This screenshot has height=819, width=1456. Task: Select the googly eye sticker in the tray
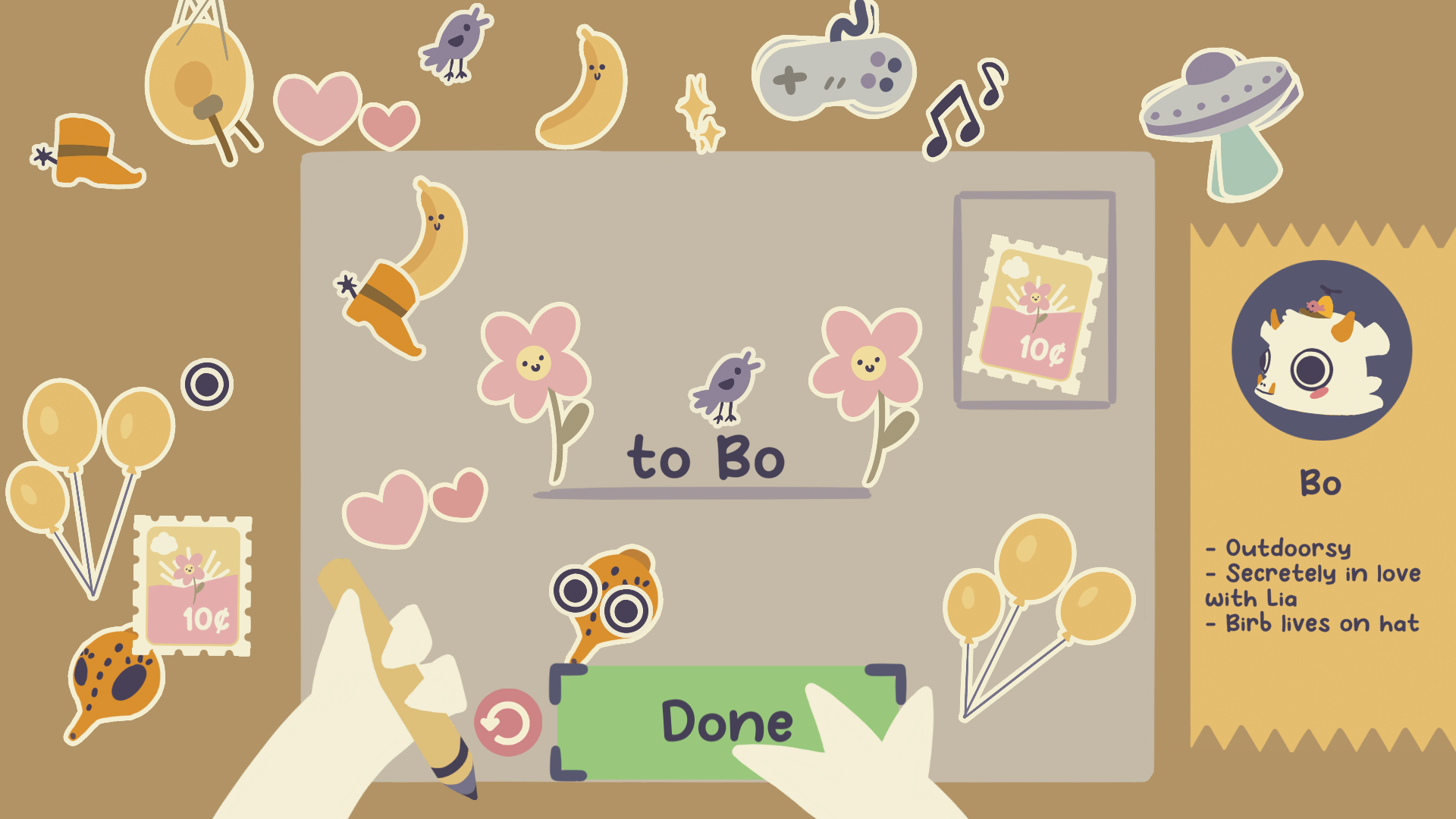(207, 384)
